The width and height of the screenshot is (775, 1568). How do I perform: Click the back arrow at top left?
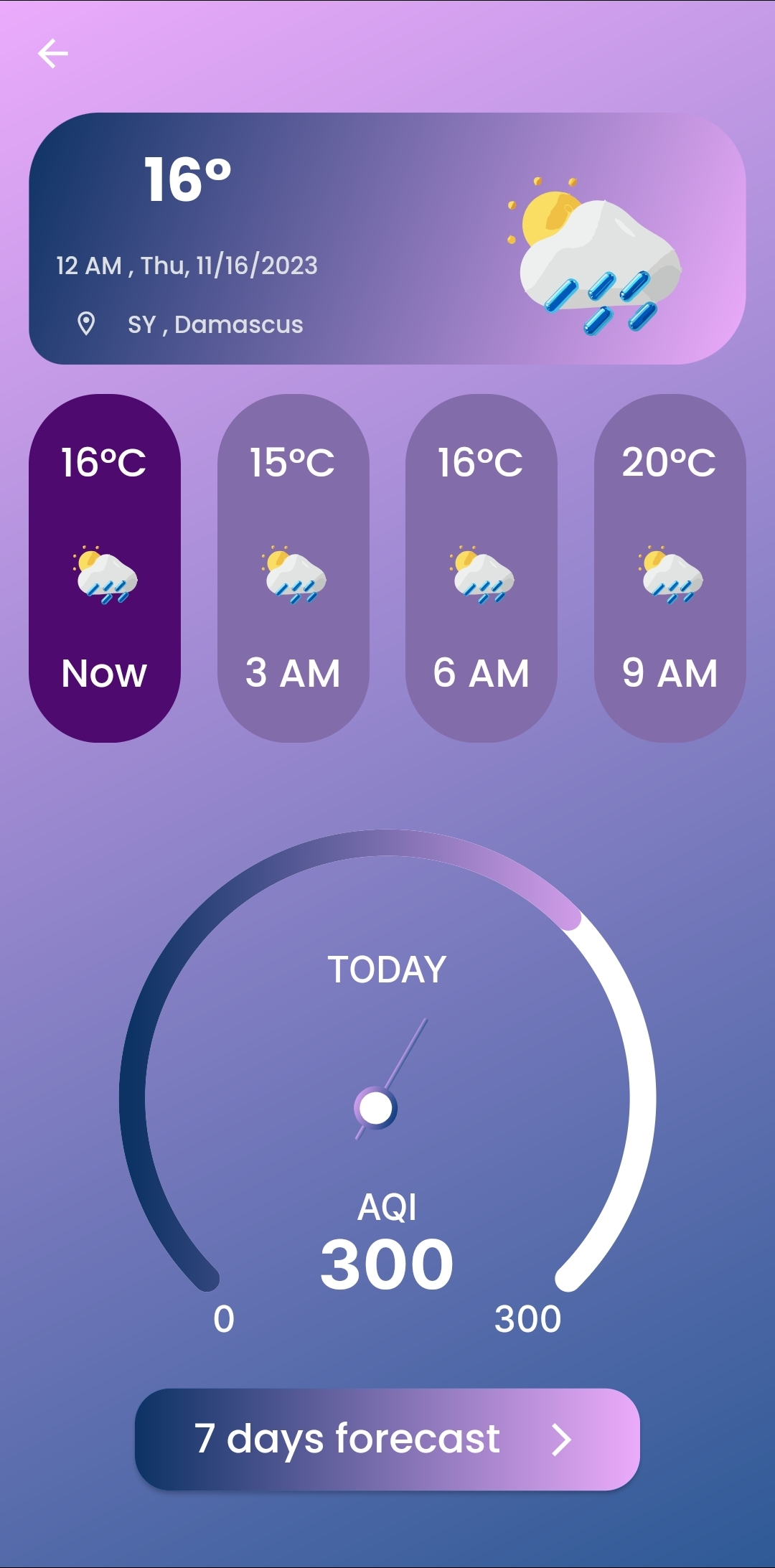(54, 52)
